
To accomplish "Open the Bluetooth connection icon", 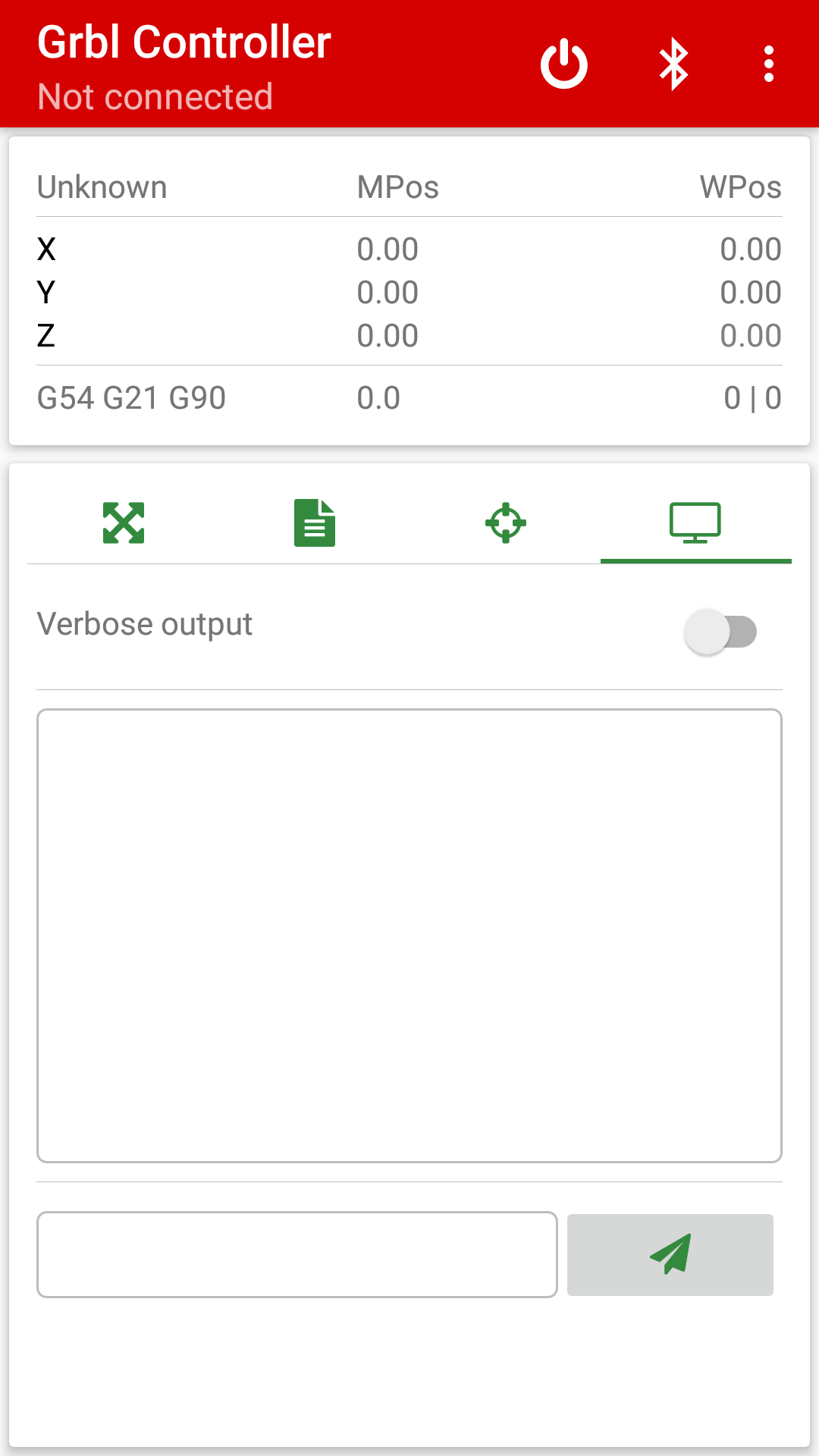I will tap(673, 64).
